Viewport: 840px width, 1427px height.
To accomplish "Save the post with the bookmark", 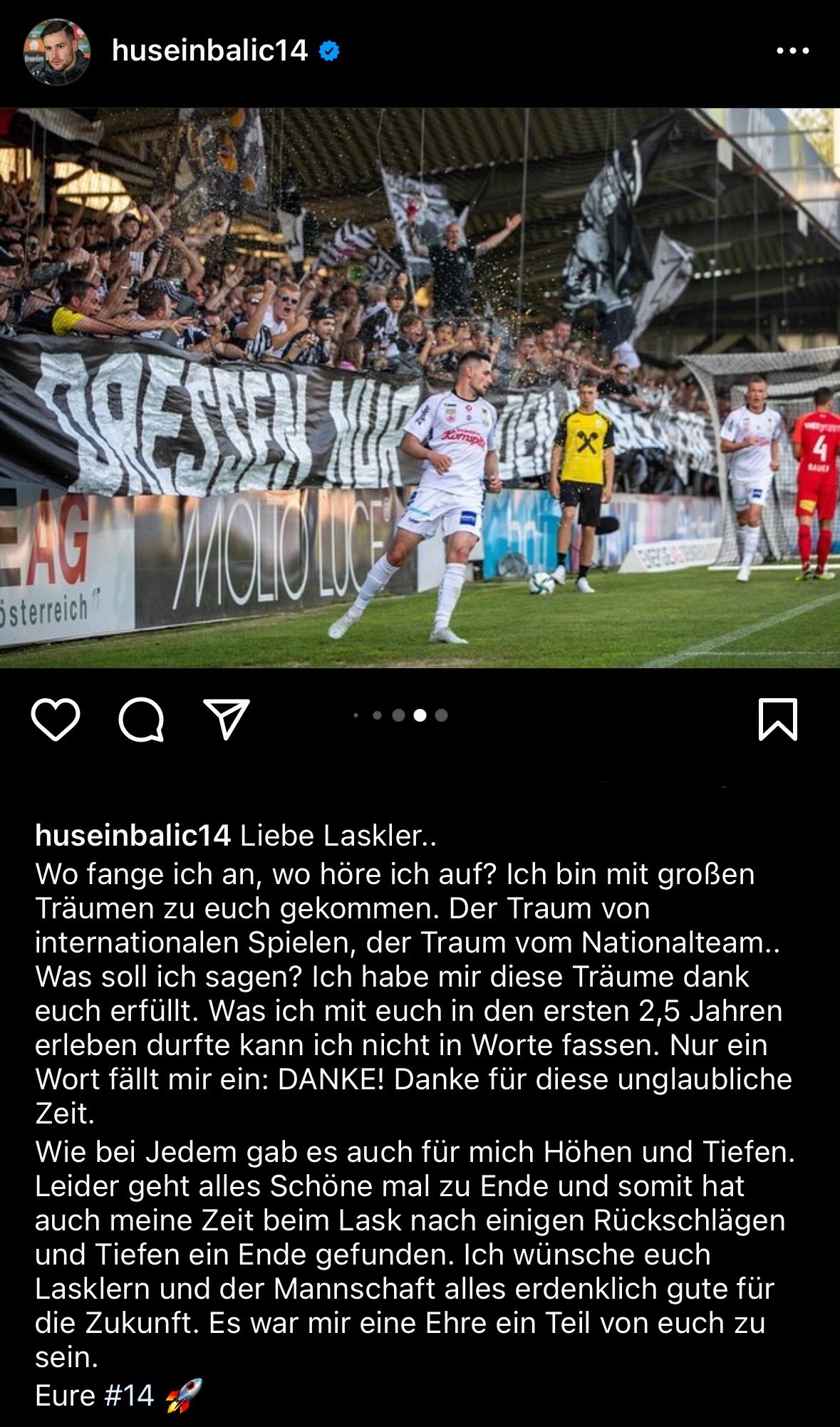I will (777, 720).
